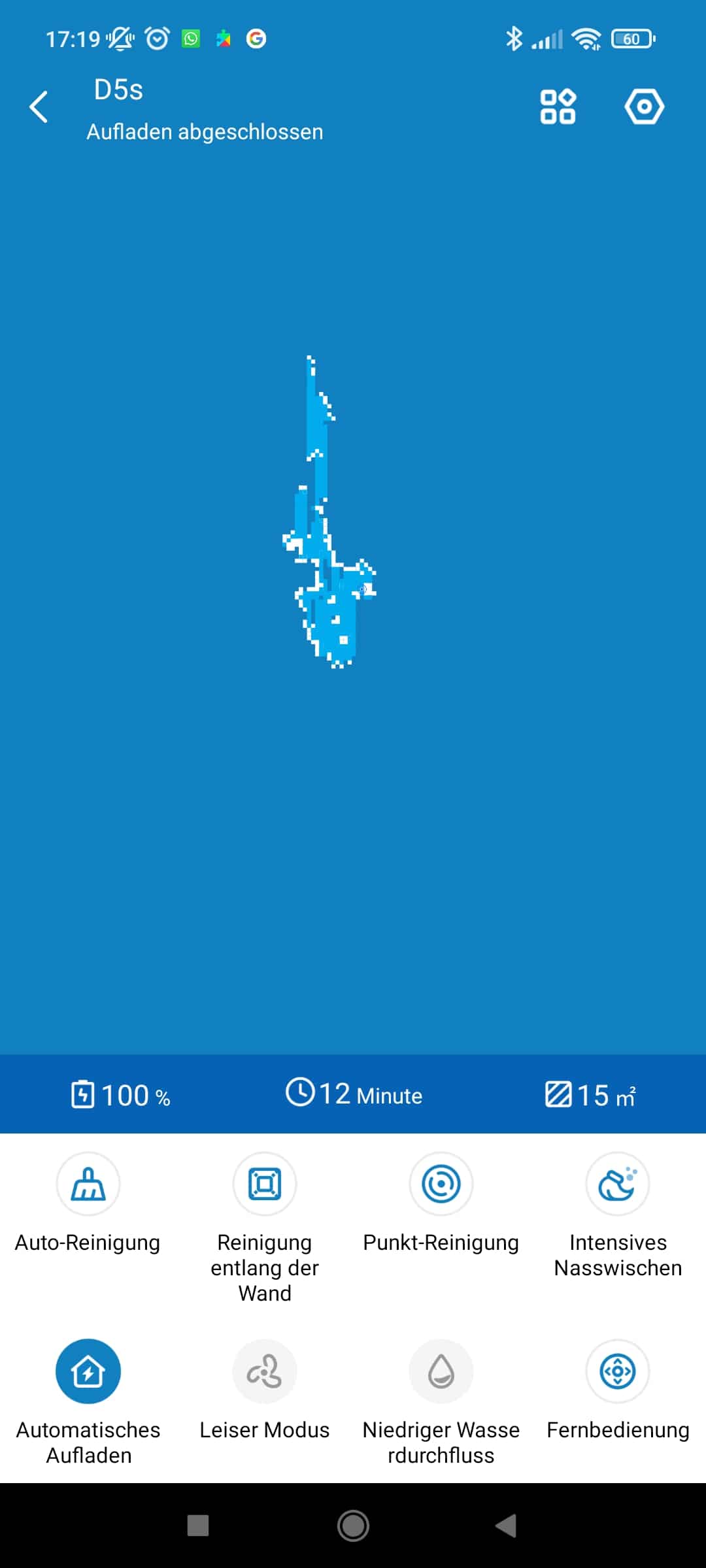
Task: Open the grid menu icon
Action: coord(558,106)
